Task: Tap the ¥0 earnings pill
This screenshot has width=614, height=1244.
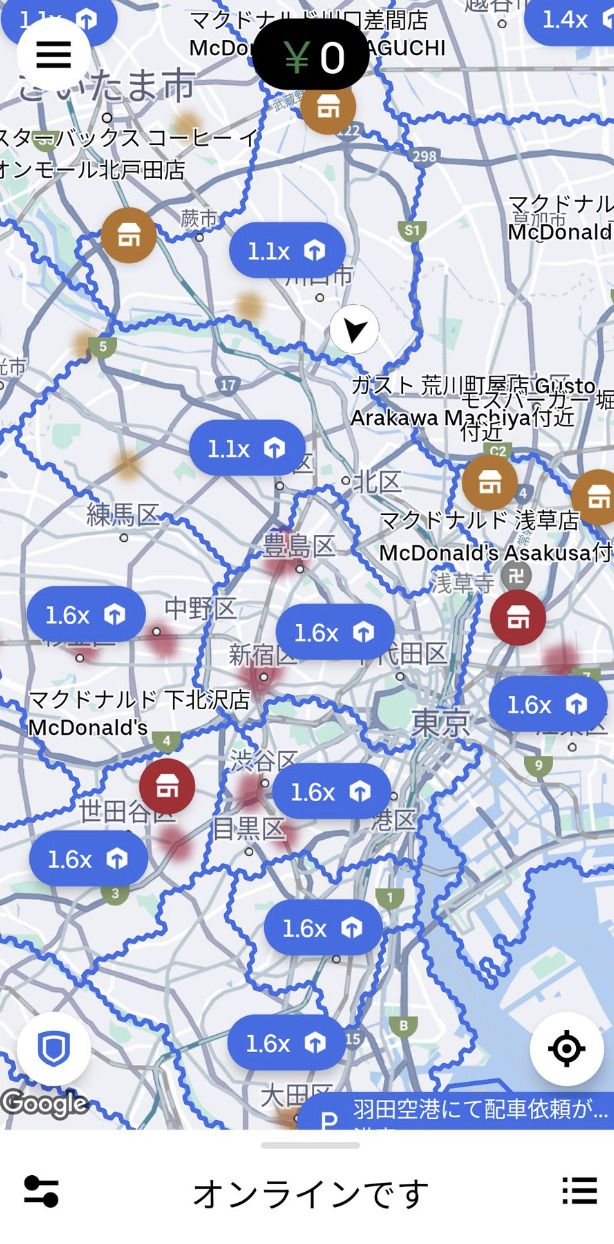Action: pyautogui.click(x=311, y=58)
